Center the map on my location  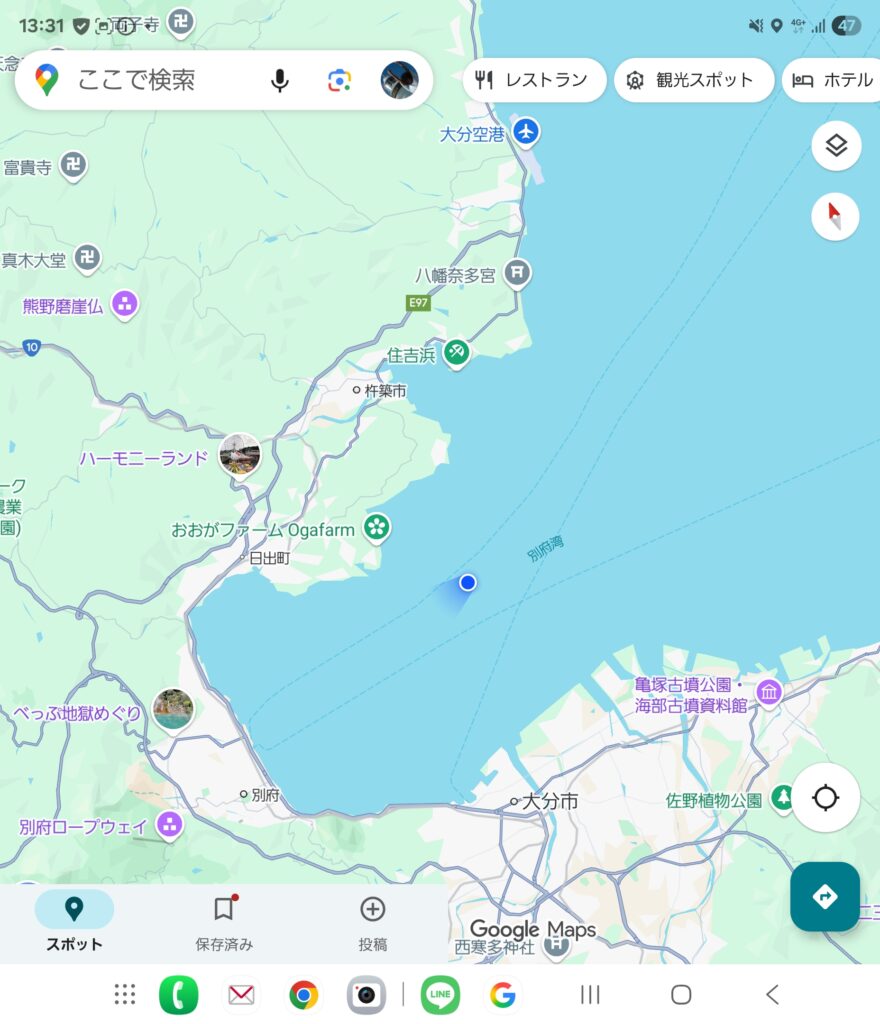[x=825, y=797]
